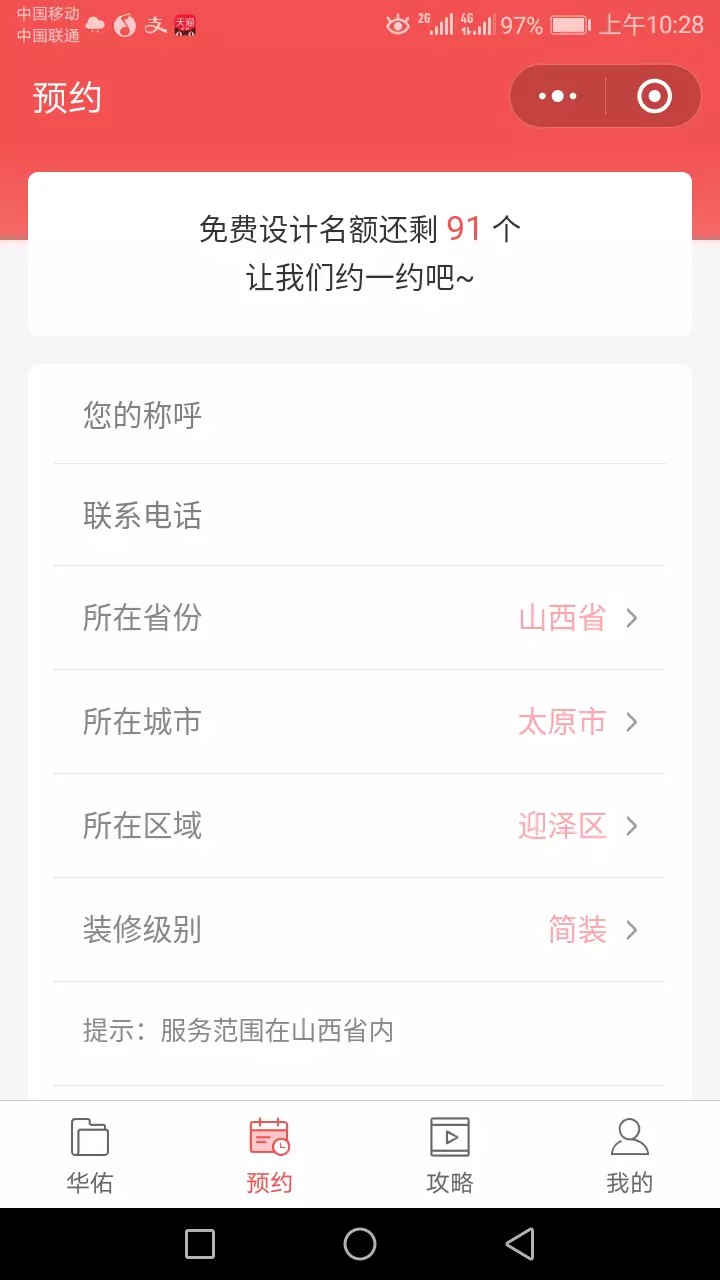Return to the system home screen
Viewport: 720px width, 1280px height.
(360, 1244)
